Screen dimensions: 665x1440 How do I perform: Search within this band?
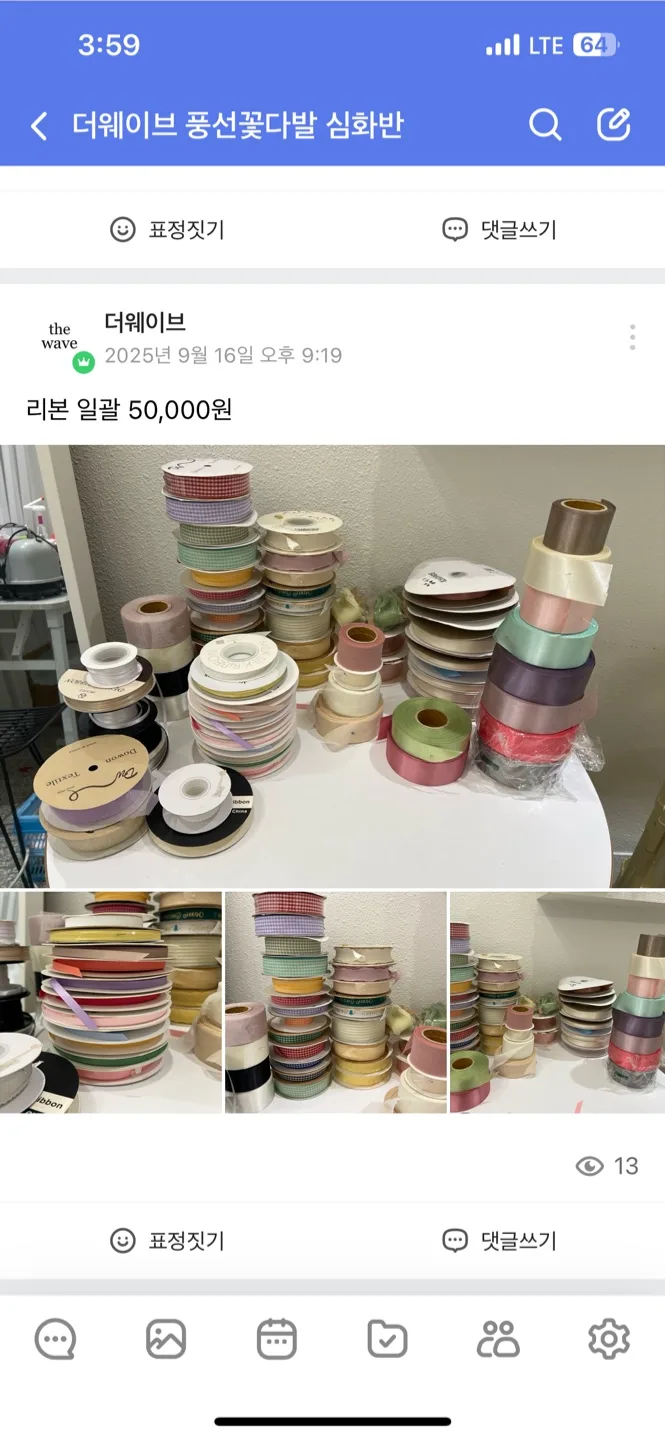[545, 125]
